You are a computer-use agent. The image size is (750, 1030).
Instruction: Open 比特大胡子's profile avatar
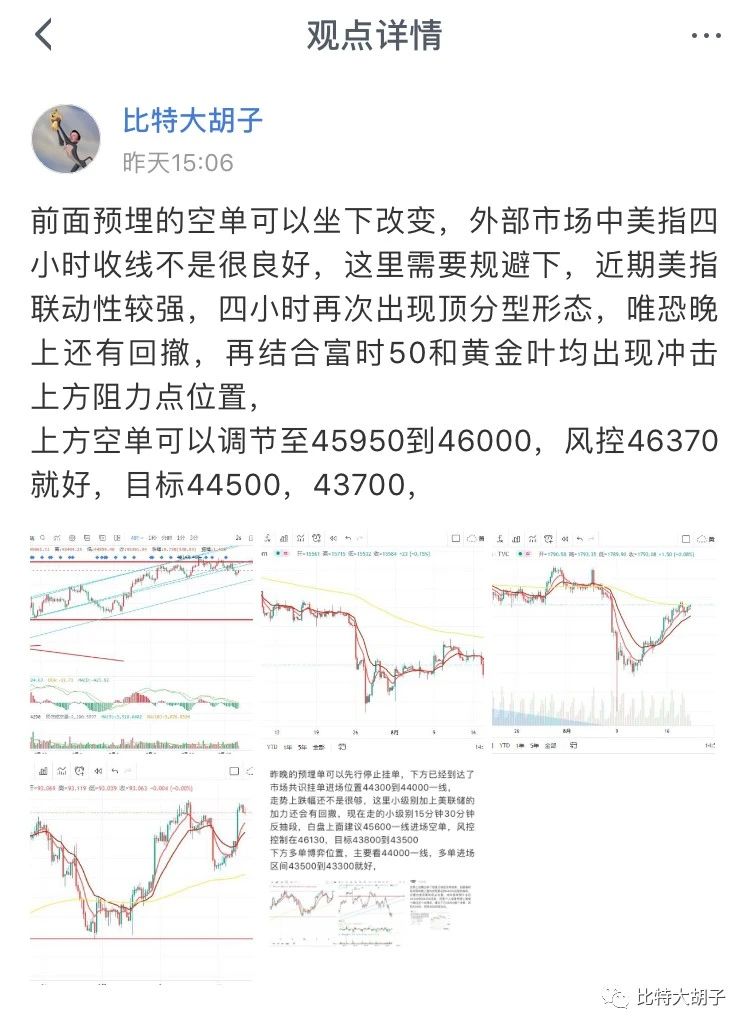click(x=66, y=139)
